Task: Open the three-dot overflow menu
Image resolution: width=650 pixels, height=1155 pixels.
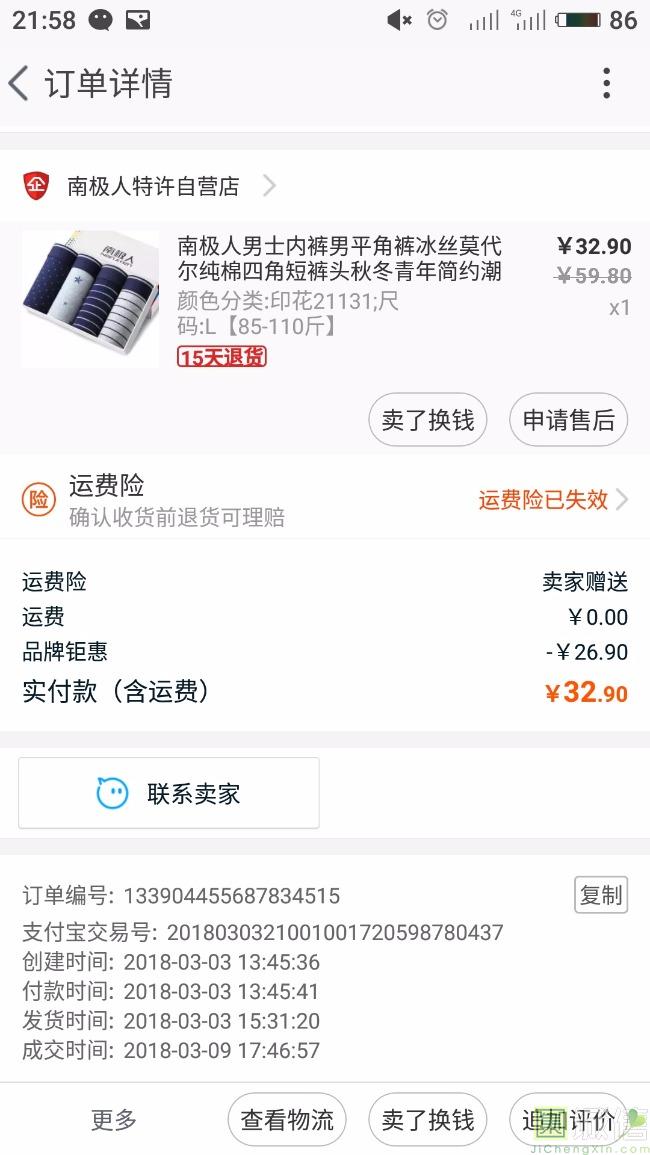Action: [606, 83]
